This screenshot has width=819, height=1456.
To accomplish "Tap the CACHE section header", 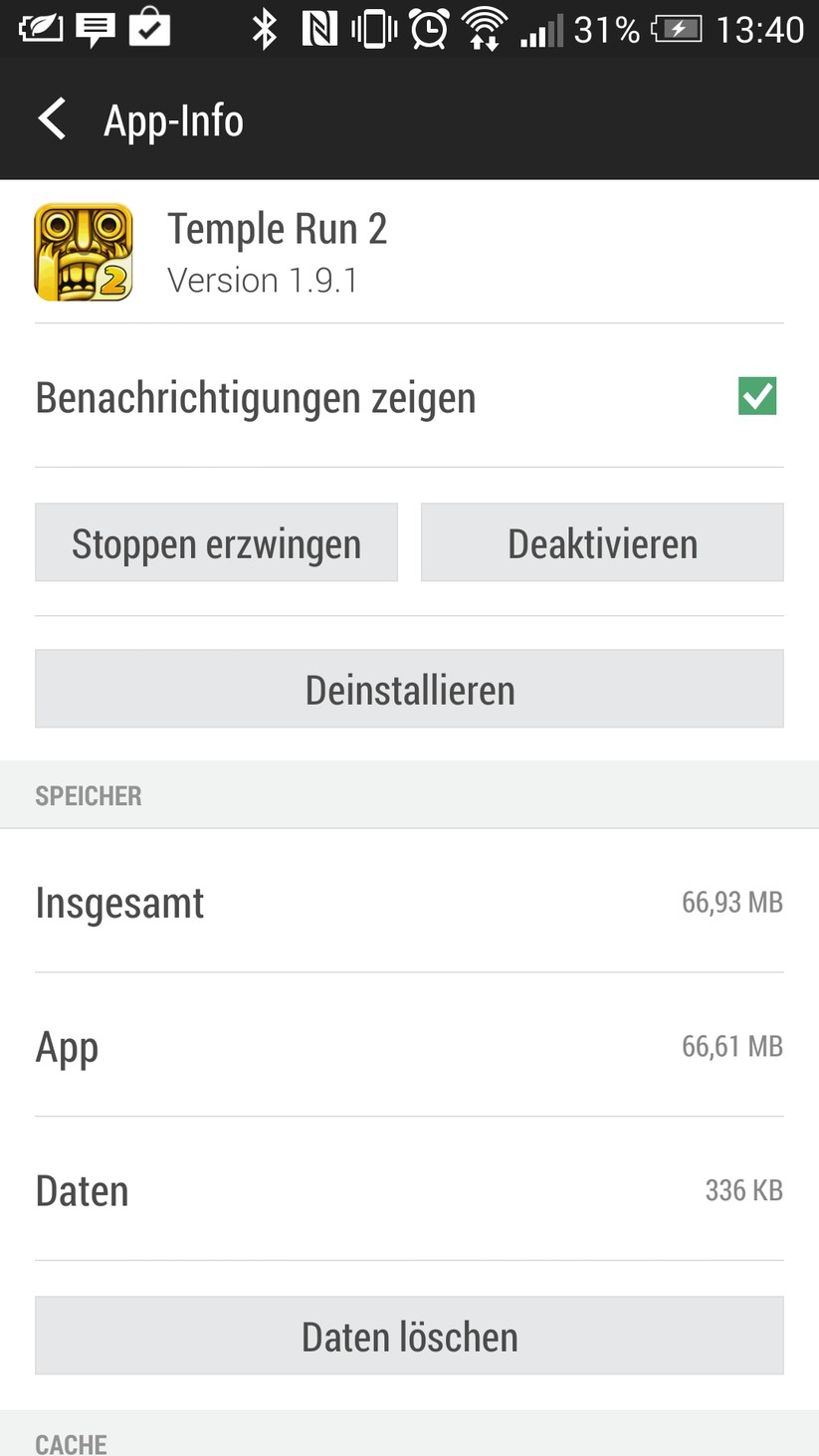I will (70, 1442).
